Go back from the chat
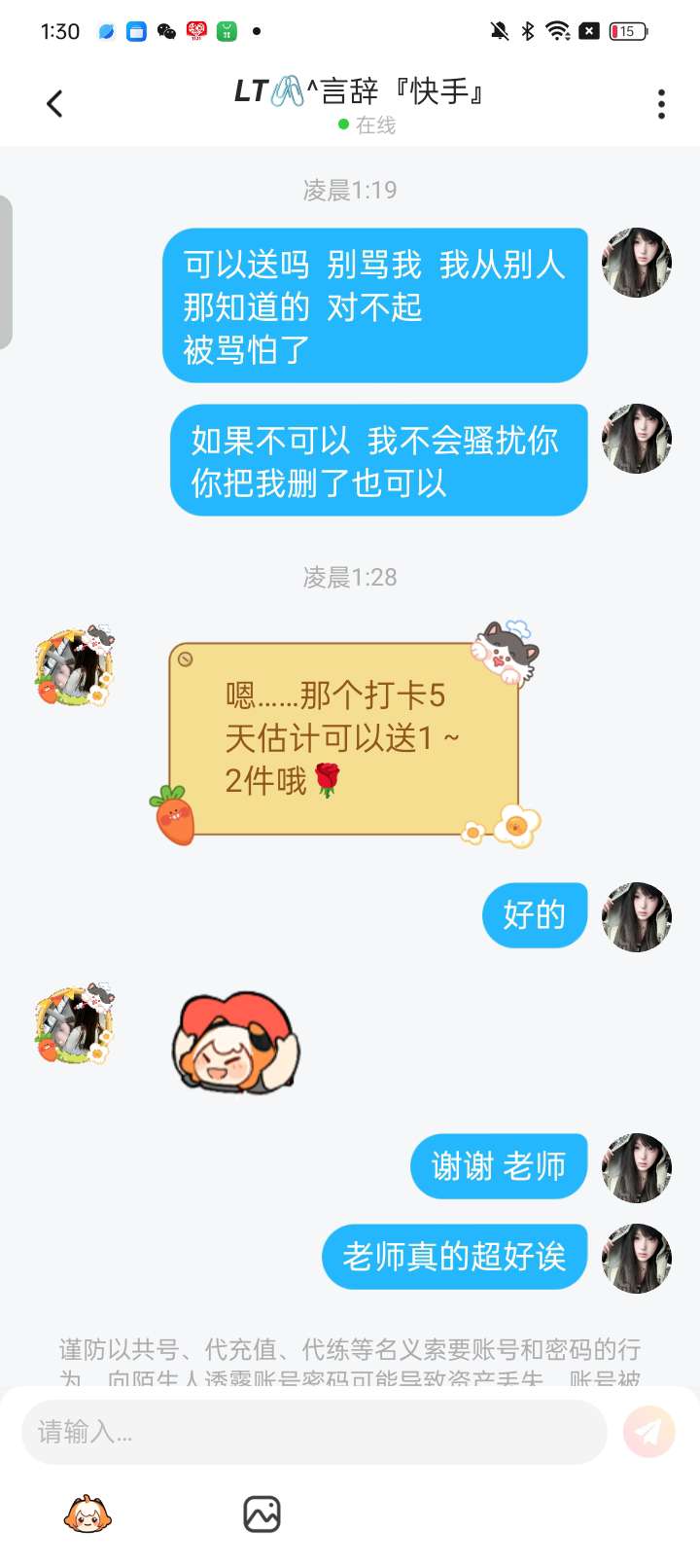Screen dimensions: 700x1568 click(54, 103)
